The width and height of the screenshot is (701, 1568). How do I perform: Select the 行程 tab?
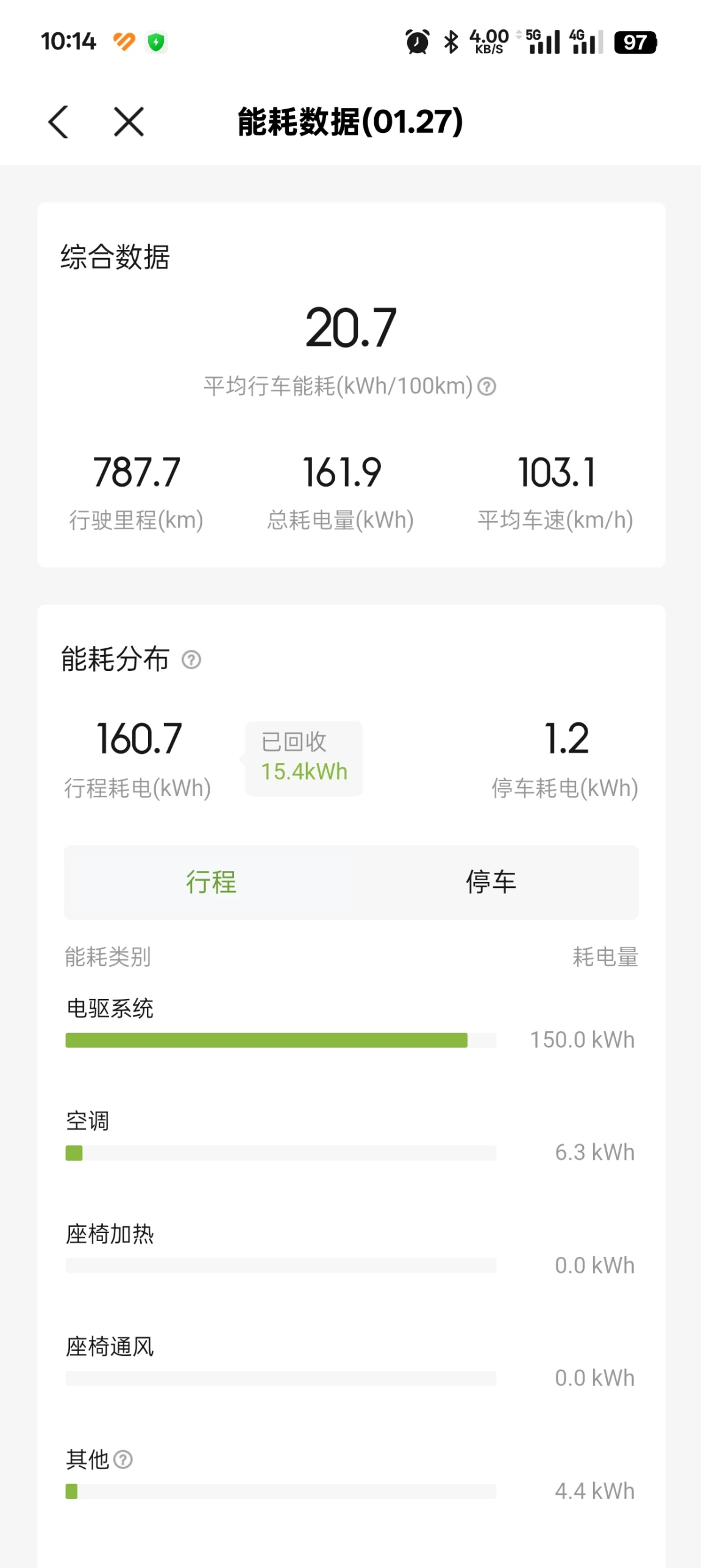pyautogui.click(x=210, y=882)
